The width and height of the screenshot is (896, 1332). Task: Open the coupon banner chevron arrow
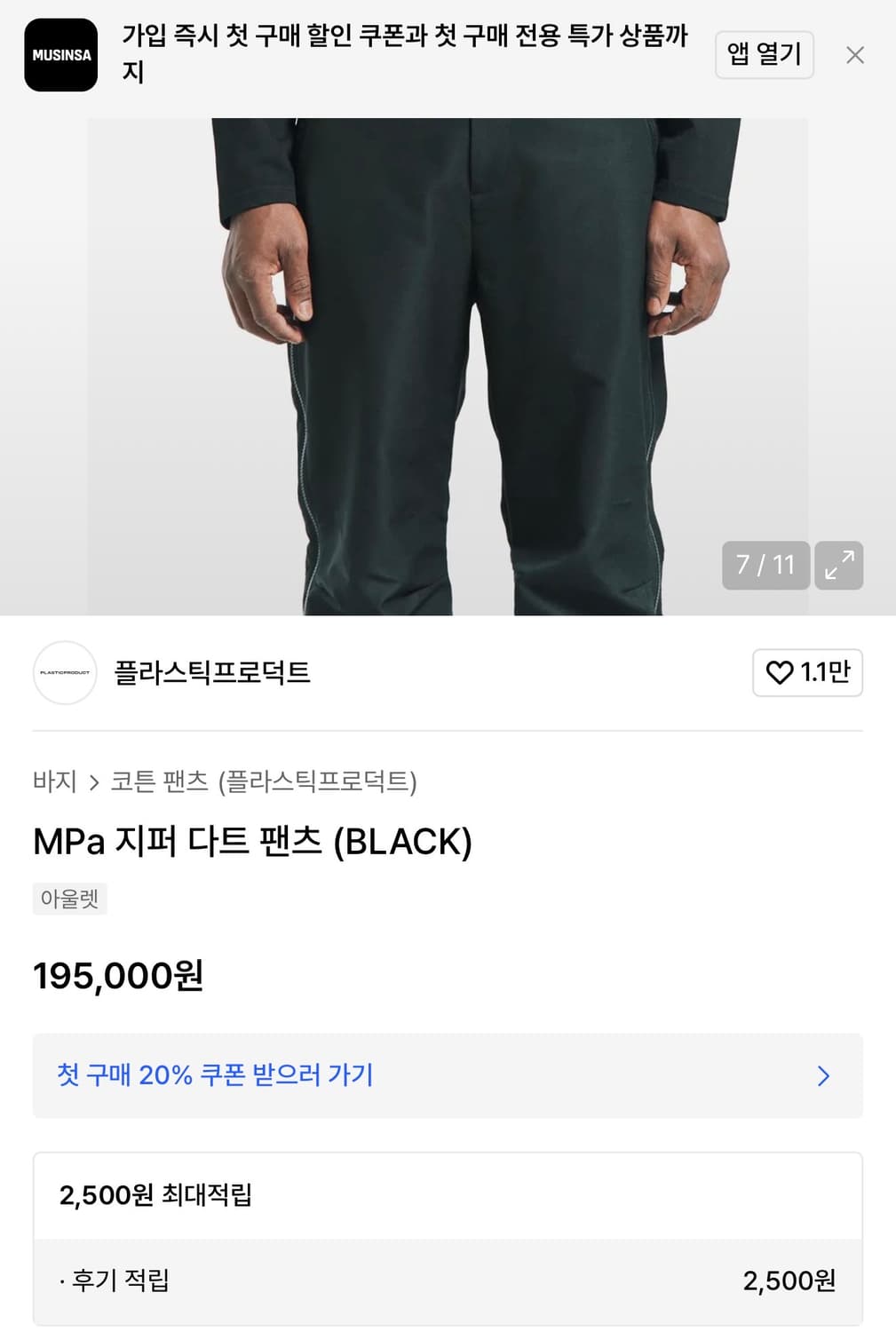point(824,1075)
